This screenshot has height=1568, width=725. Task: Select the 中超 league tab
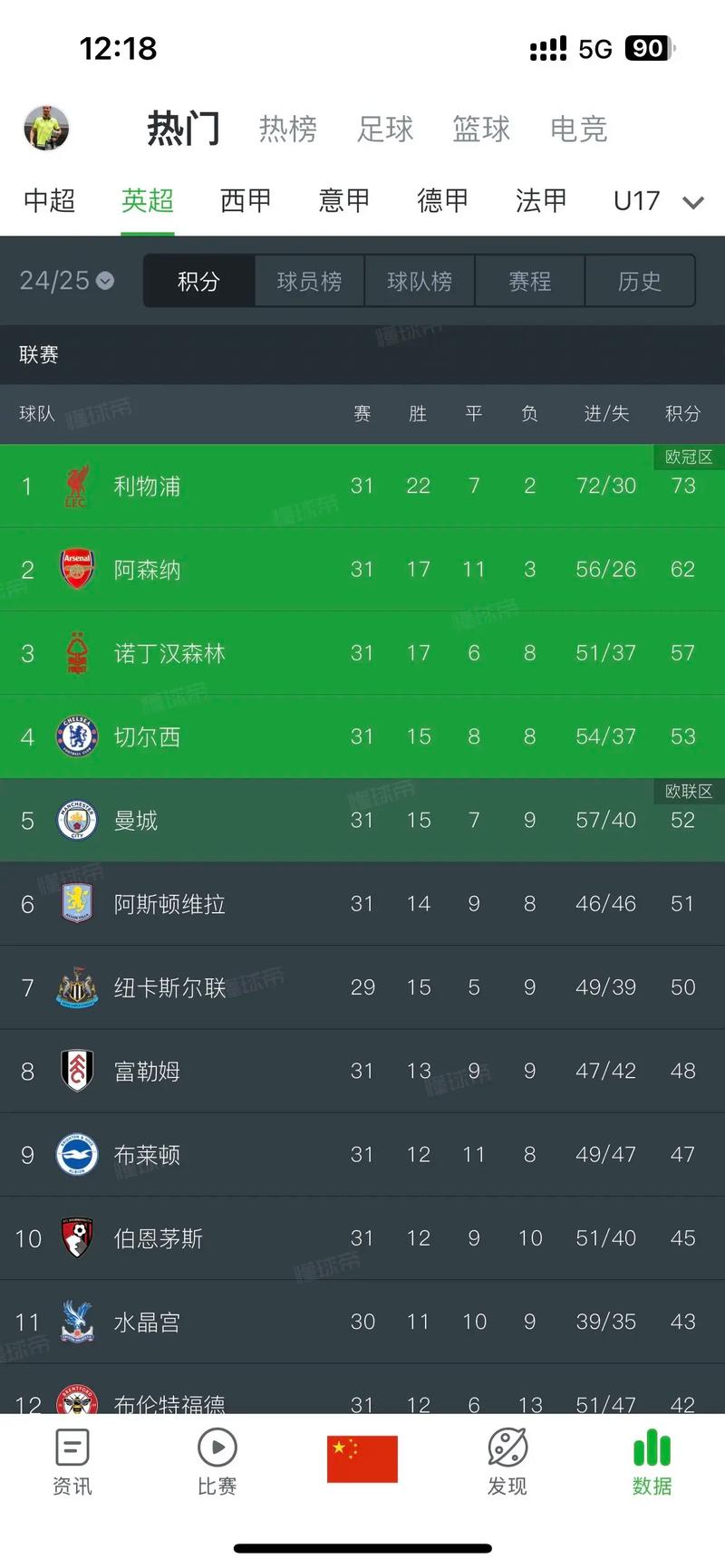pyautogui.click(x=50, y=200)
